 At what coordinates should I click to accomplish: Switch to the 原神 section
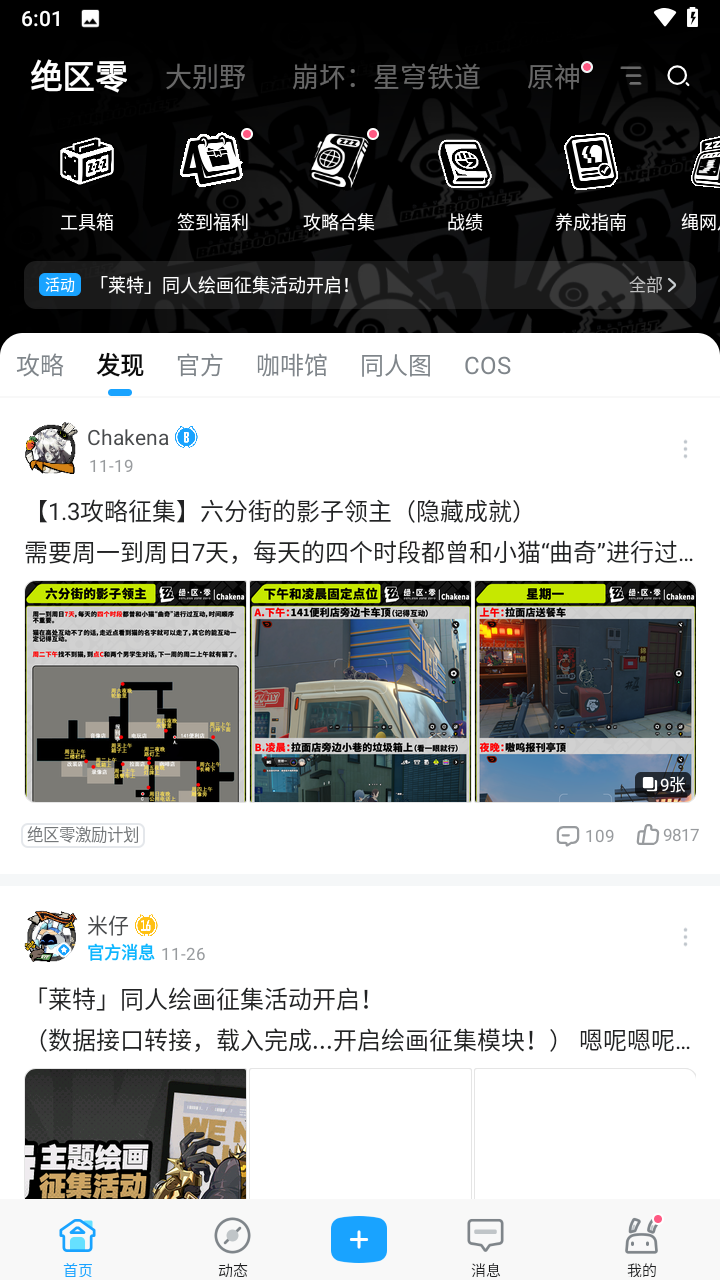tap(554, 77)
